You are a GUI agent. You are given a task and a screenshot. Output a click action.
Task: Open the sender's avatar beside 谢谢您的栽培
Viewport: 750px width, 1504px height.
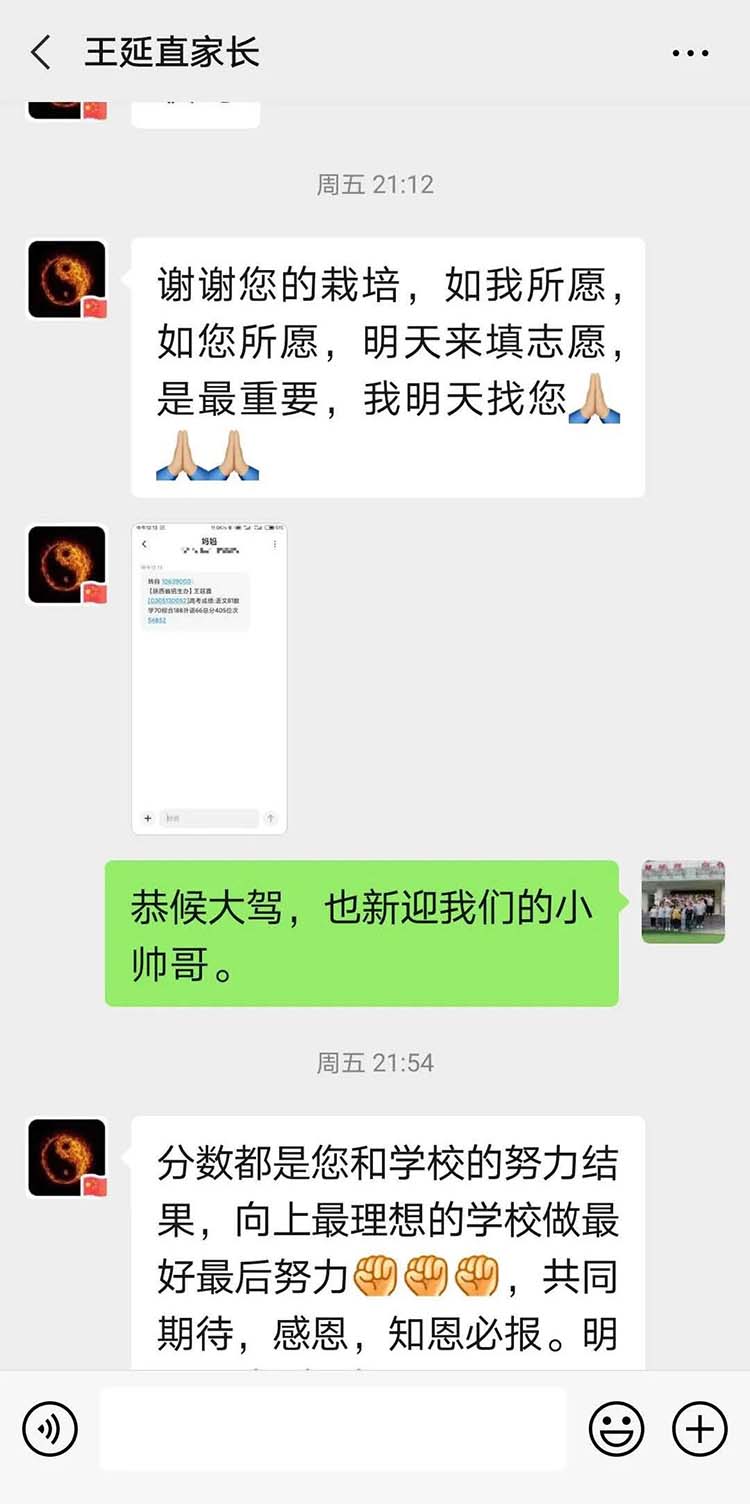click(67, 280)
